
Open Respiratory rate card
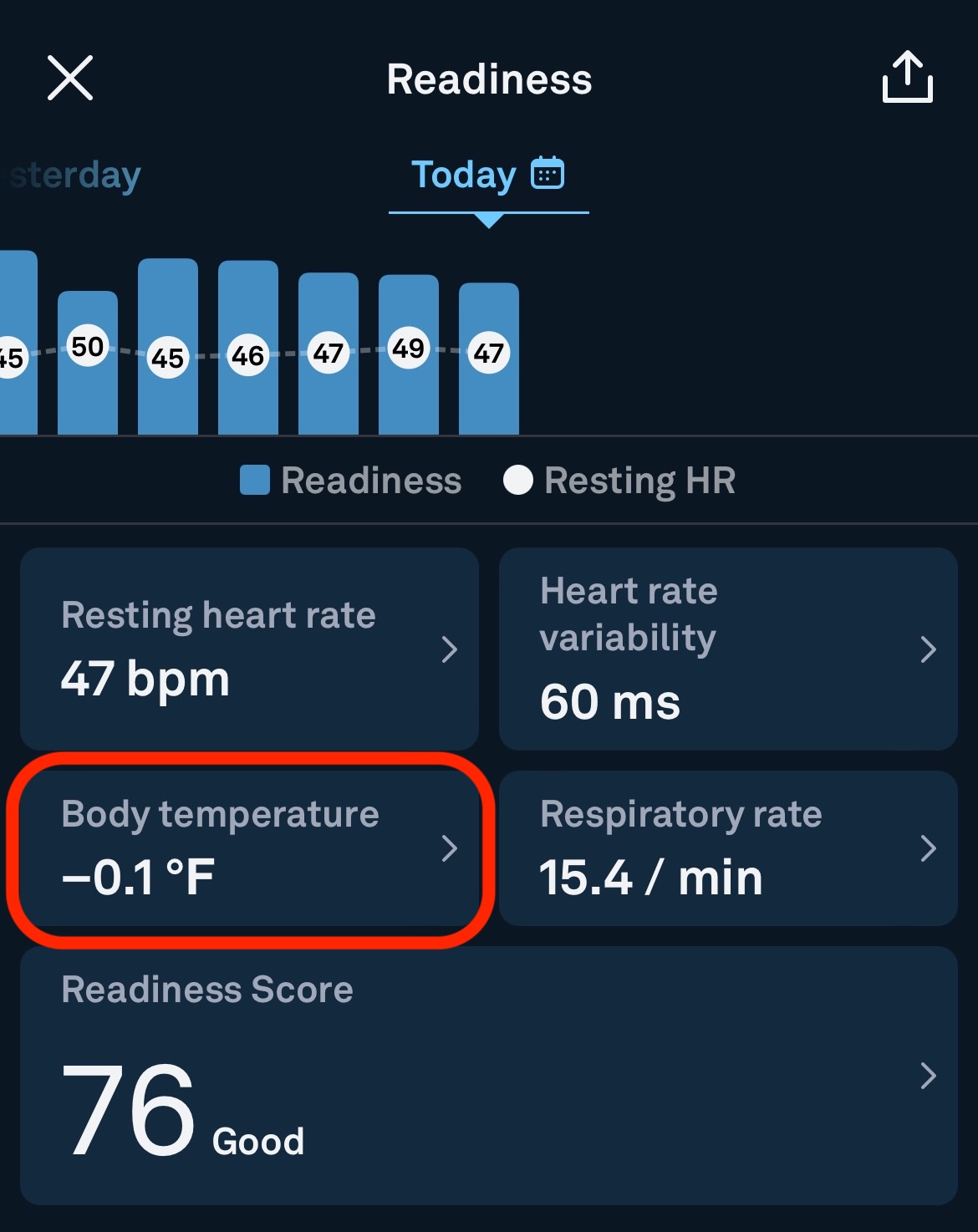point(727,848)
